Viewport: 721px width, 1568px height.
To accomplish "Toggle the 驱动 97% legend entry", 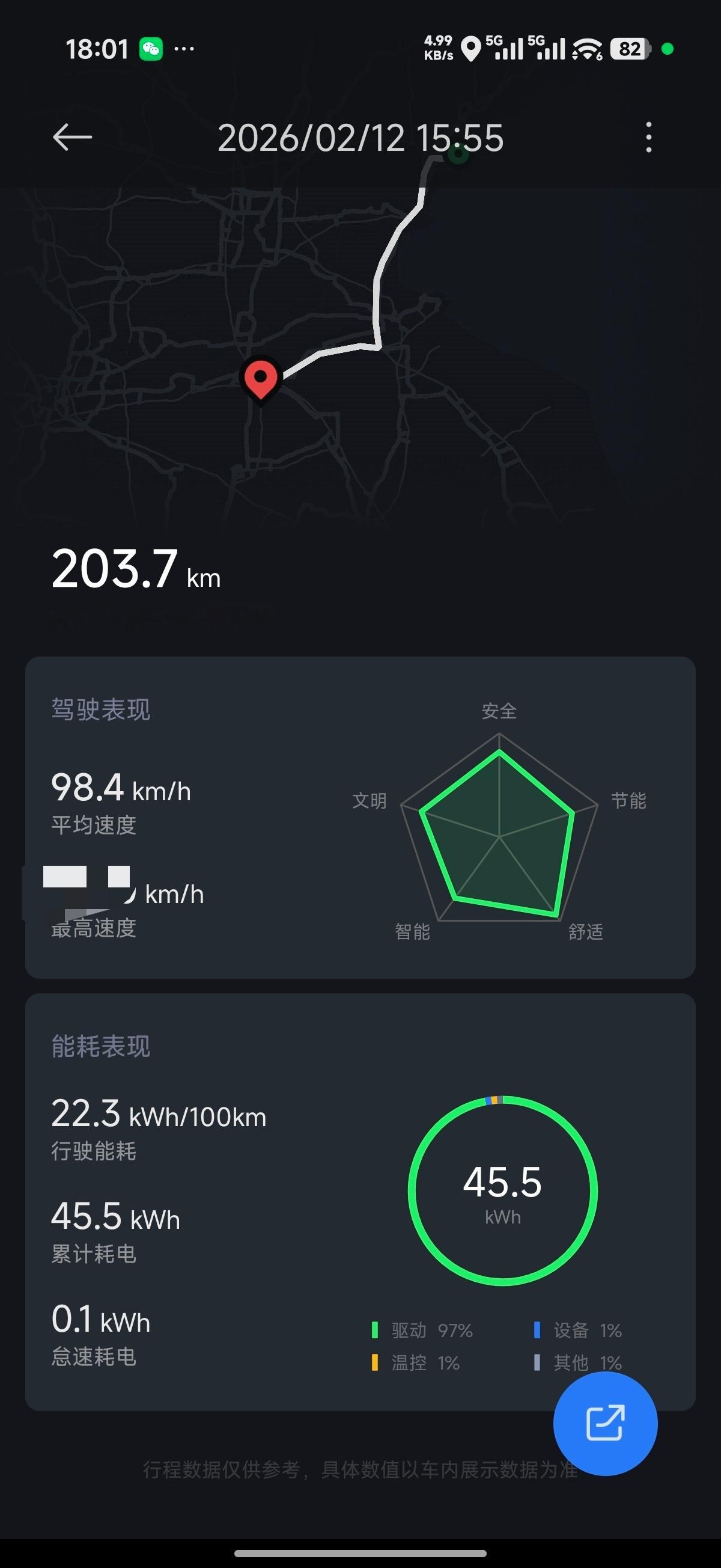I will tap(423, 1331).
